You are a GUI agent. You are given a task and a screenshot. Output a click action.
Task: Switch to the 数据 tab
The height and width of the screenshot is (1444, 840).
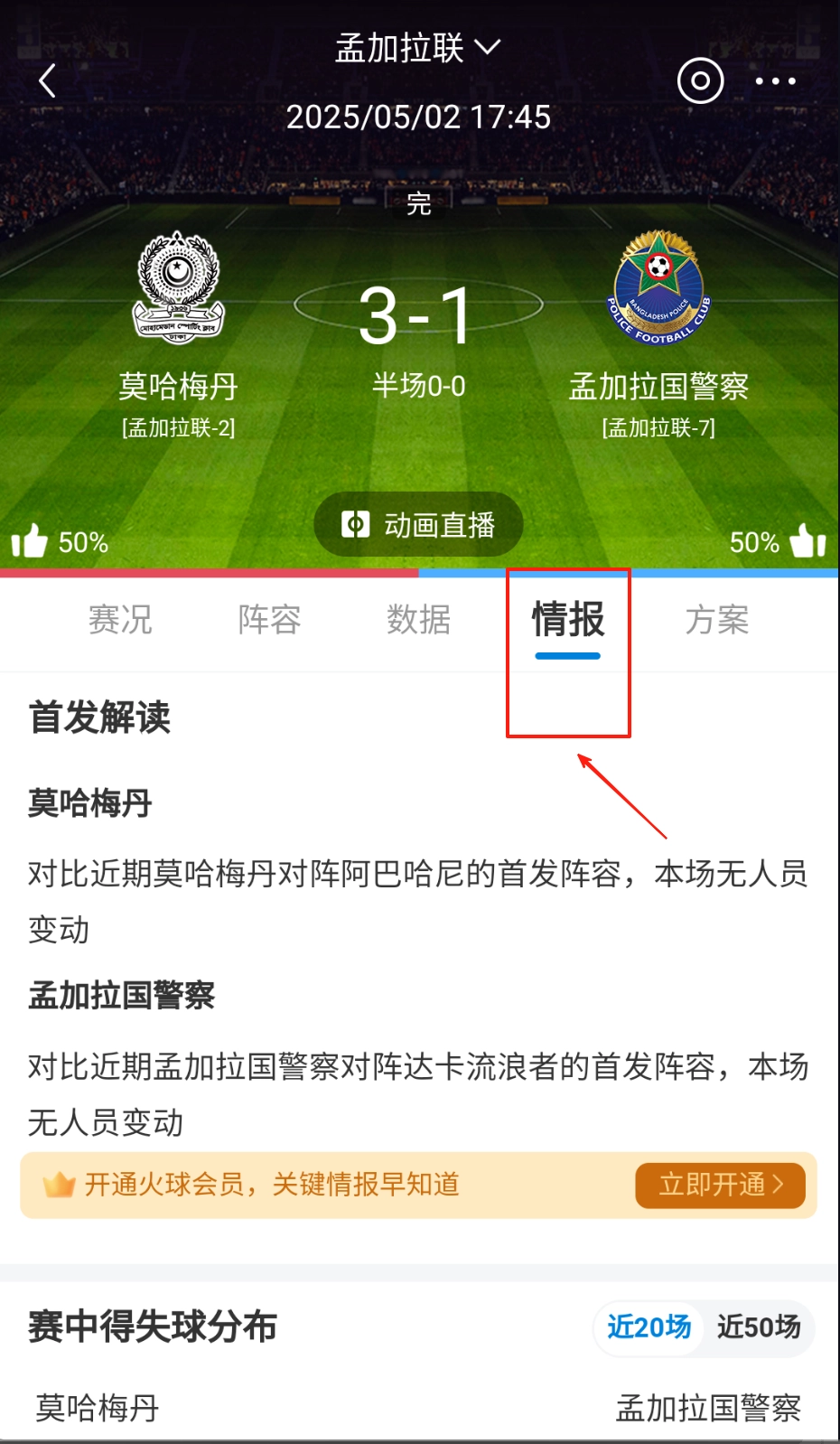(x=418, y=620)
